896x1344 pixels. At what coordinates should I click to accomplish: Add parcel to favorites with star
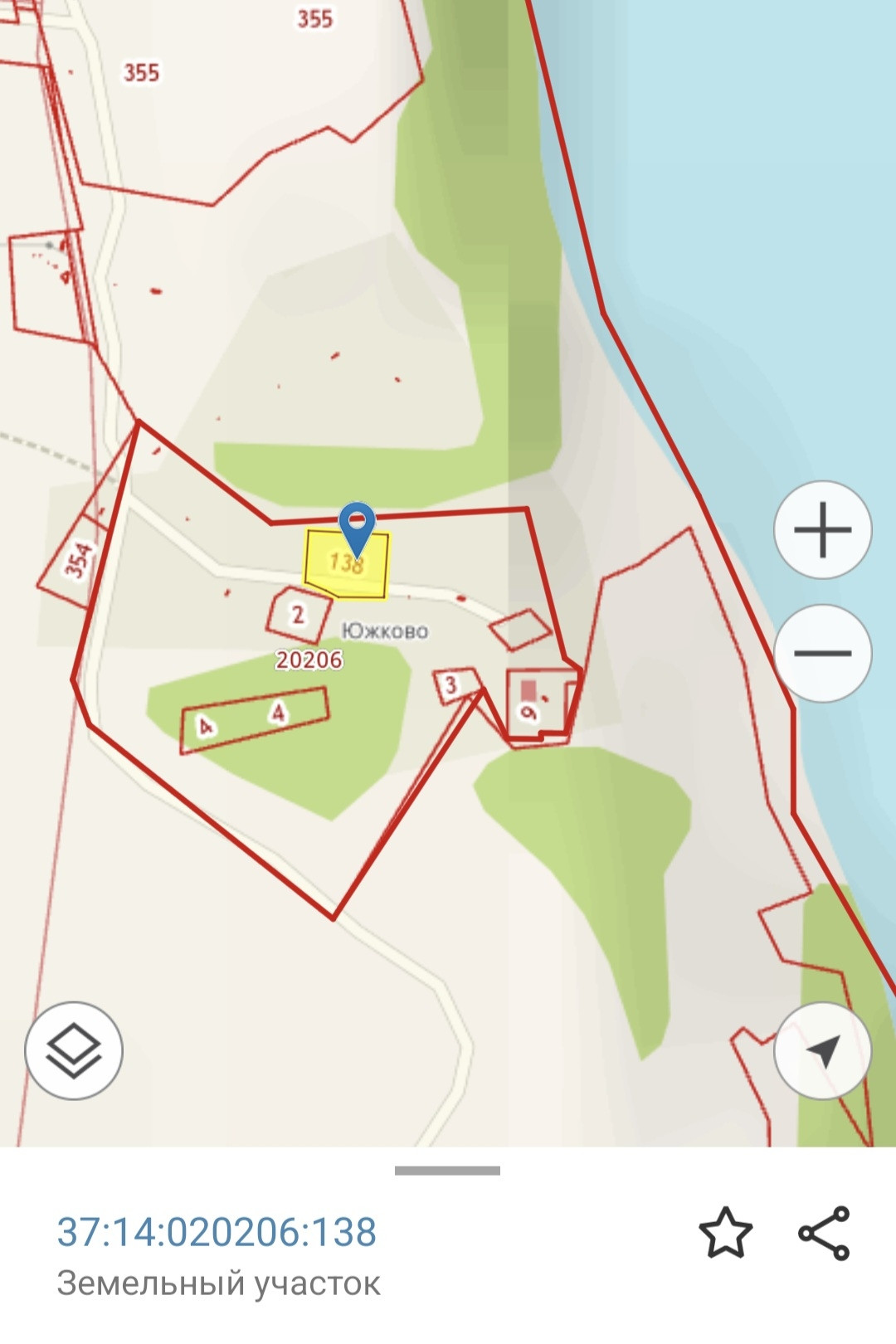coord(725,1233)
